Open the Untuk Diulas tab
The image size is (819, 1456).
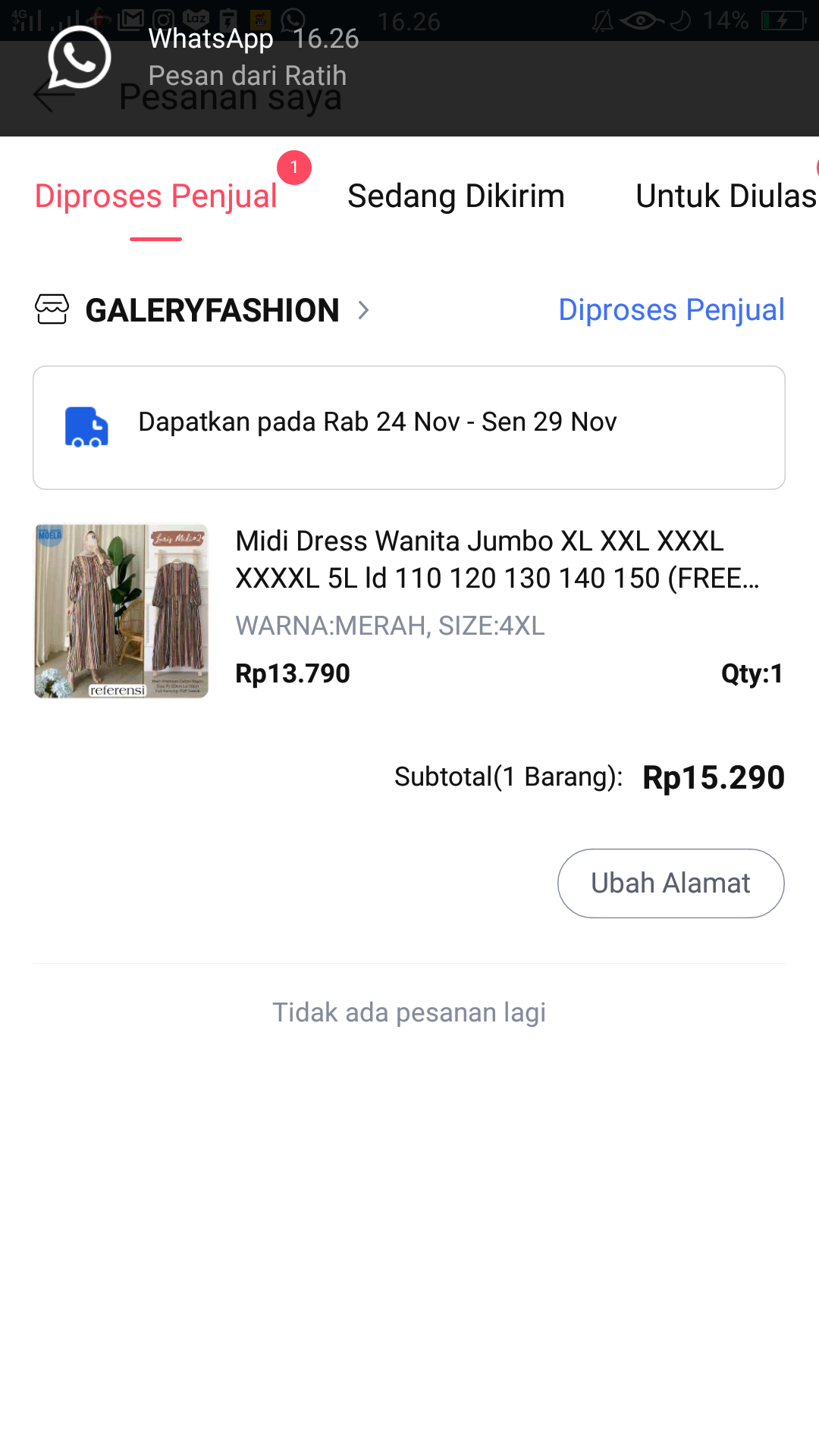pyautogui.click(x=724, y=196)
